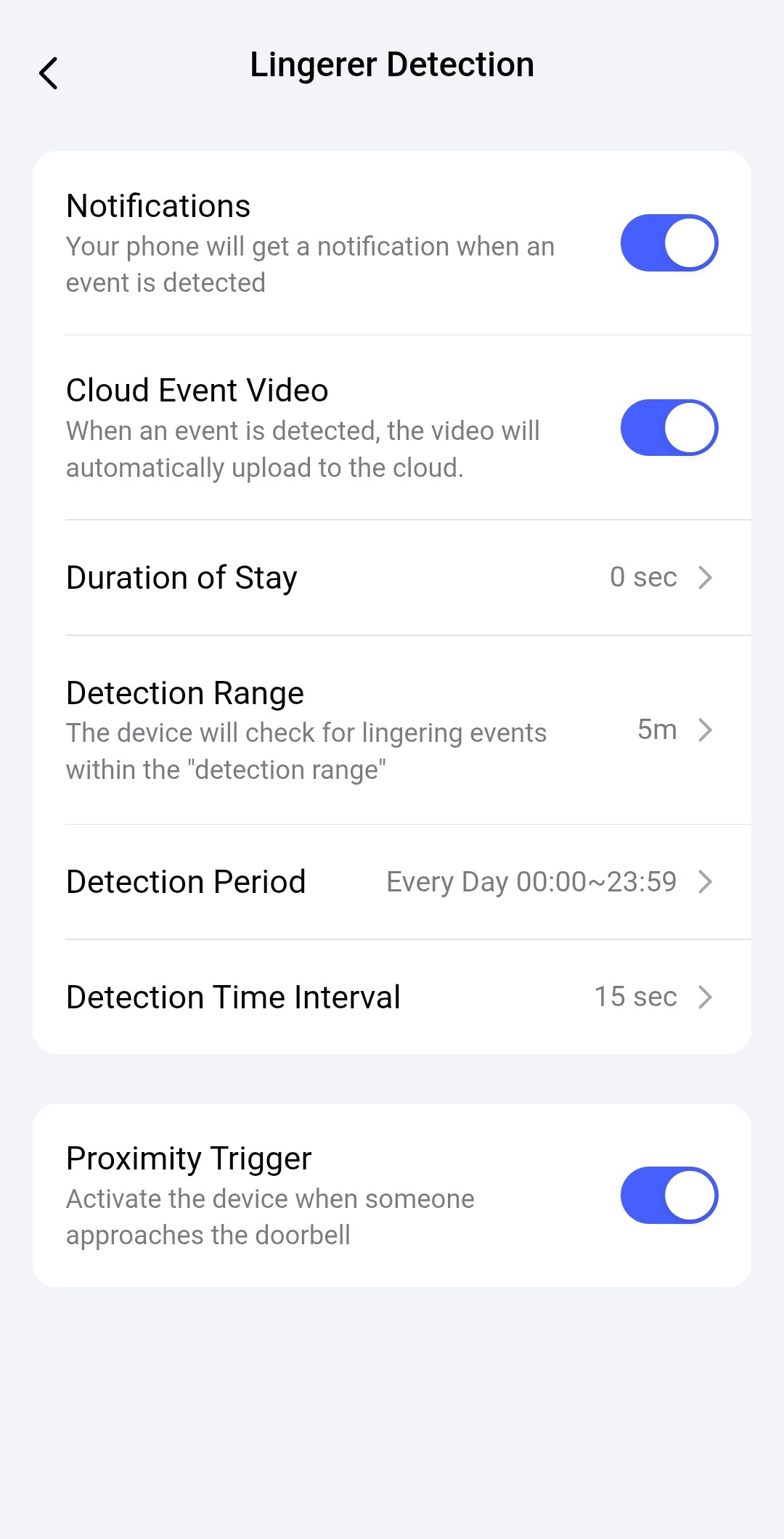
Task: Go back from Lingerer Detection
Action: 49,73
